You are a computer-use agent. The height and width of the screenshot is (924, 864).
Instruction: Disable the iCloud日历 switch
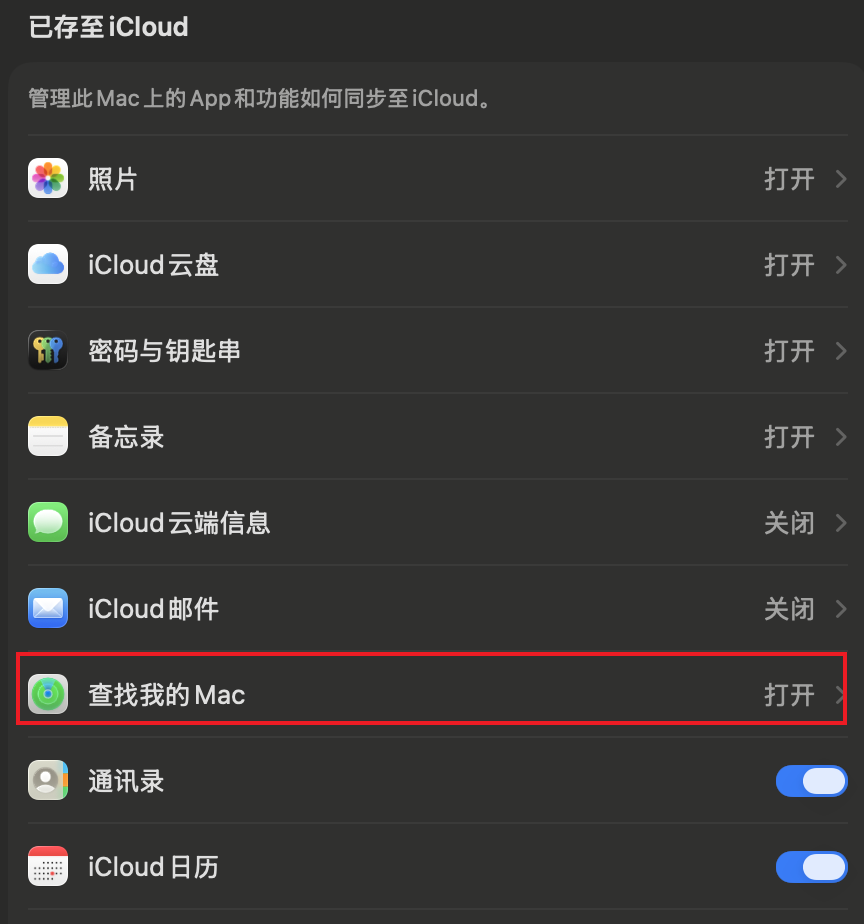pos(811,867)
